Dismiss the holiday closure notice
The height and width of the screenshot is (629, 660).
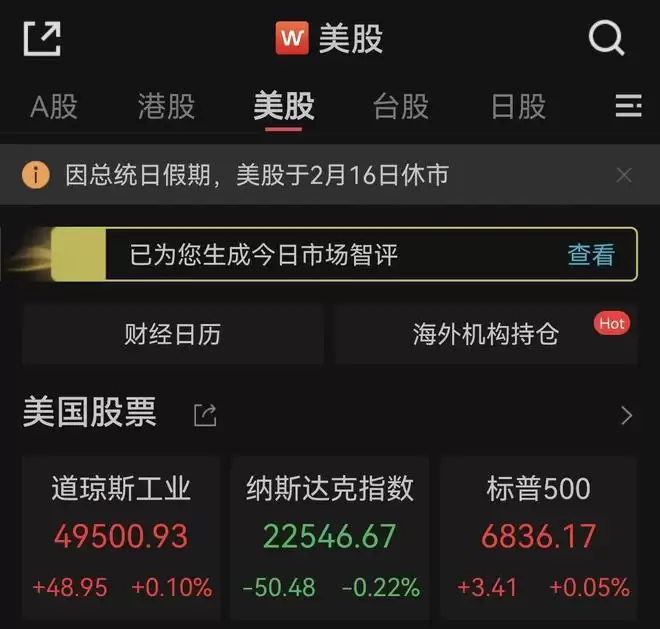624,176
